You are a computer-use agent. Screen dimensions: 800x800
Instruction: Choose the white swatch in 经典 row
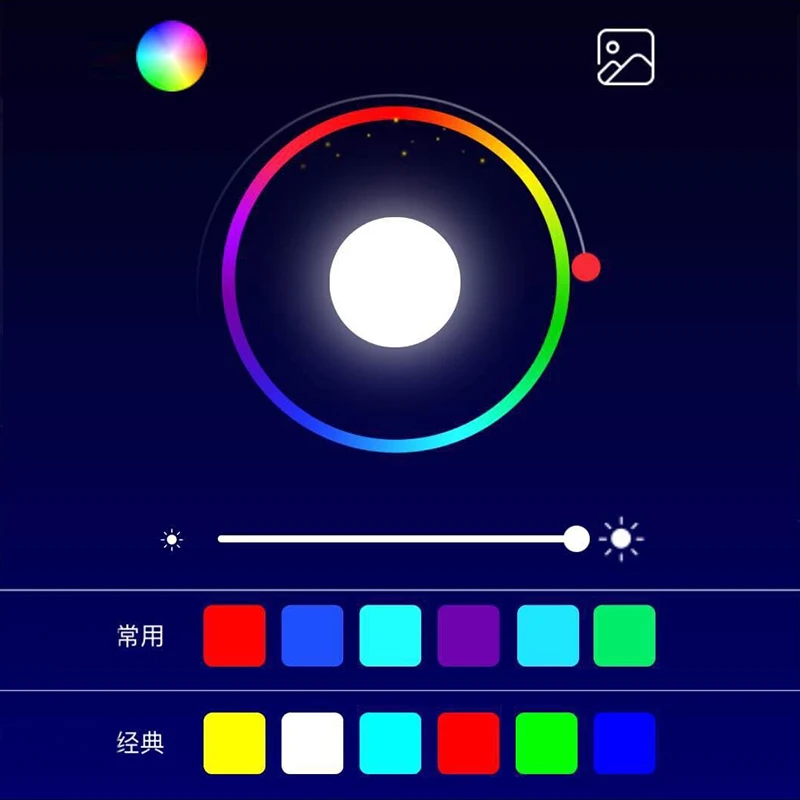pyautogui.click(x=312, y=743)
